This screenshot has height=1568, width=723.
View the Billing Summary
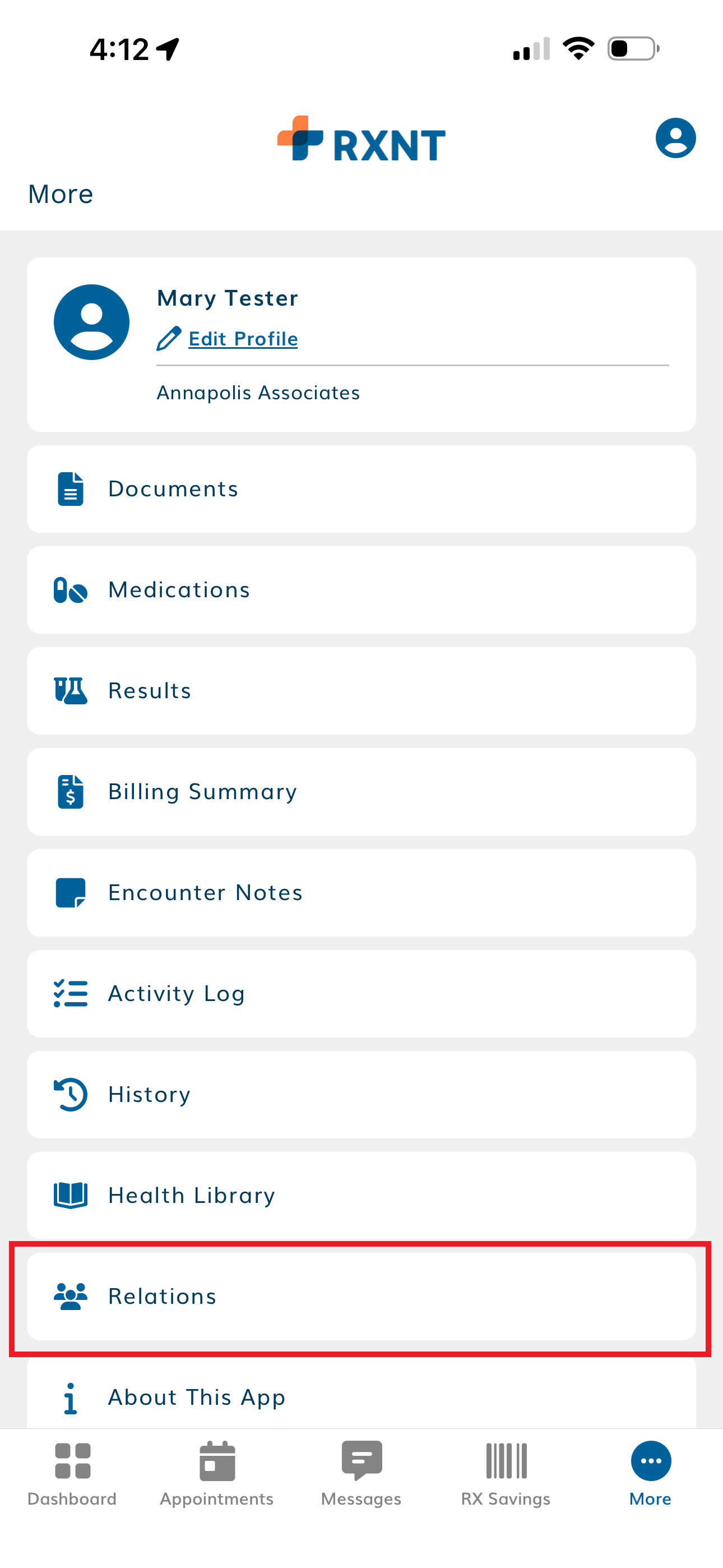coord(361,791)
